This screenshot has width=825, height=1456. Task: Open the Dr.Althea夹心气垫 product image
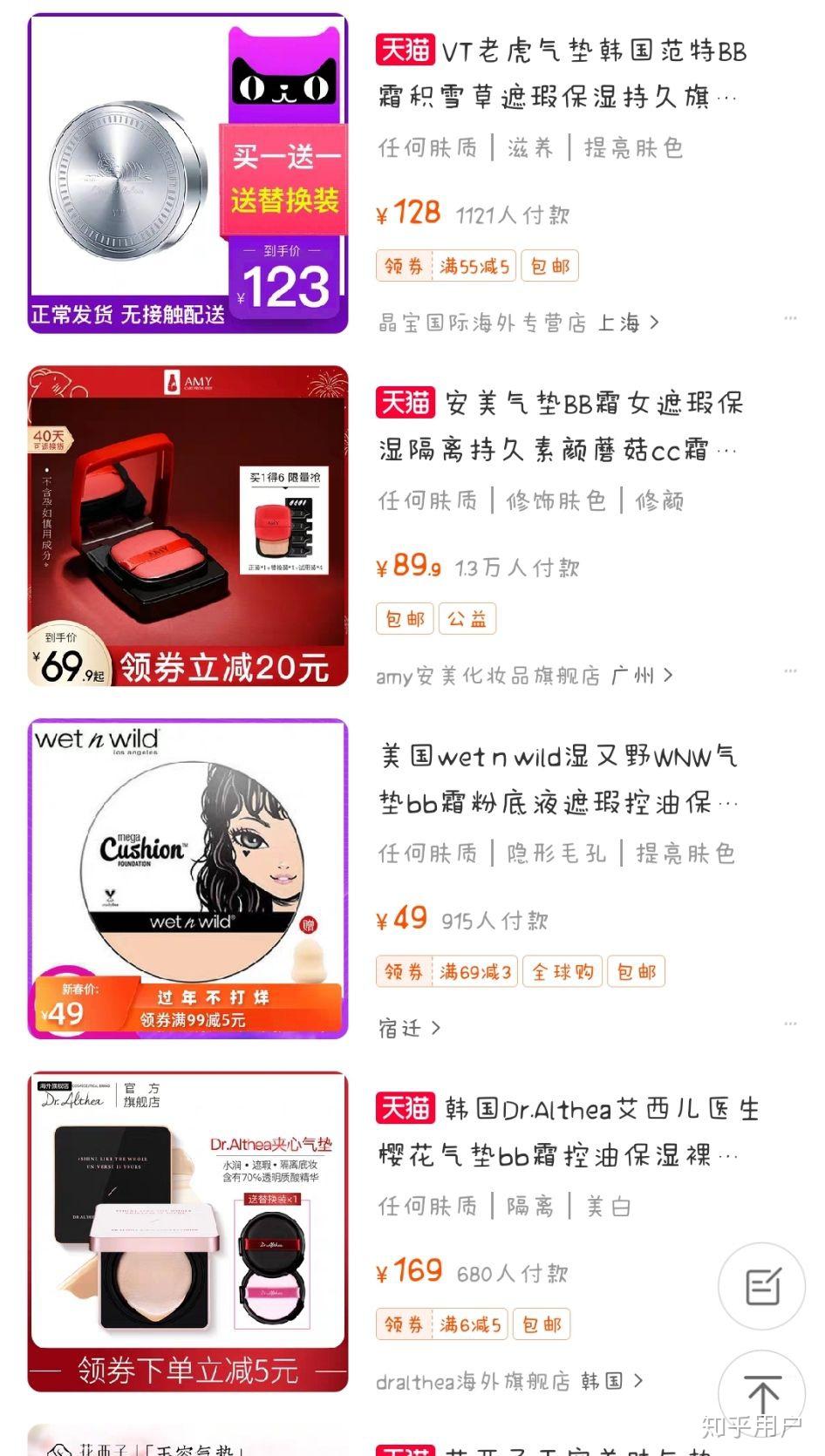(187, 1232)
